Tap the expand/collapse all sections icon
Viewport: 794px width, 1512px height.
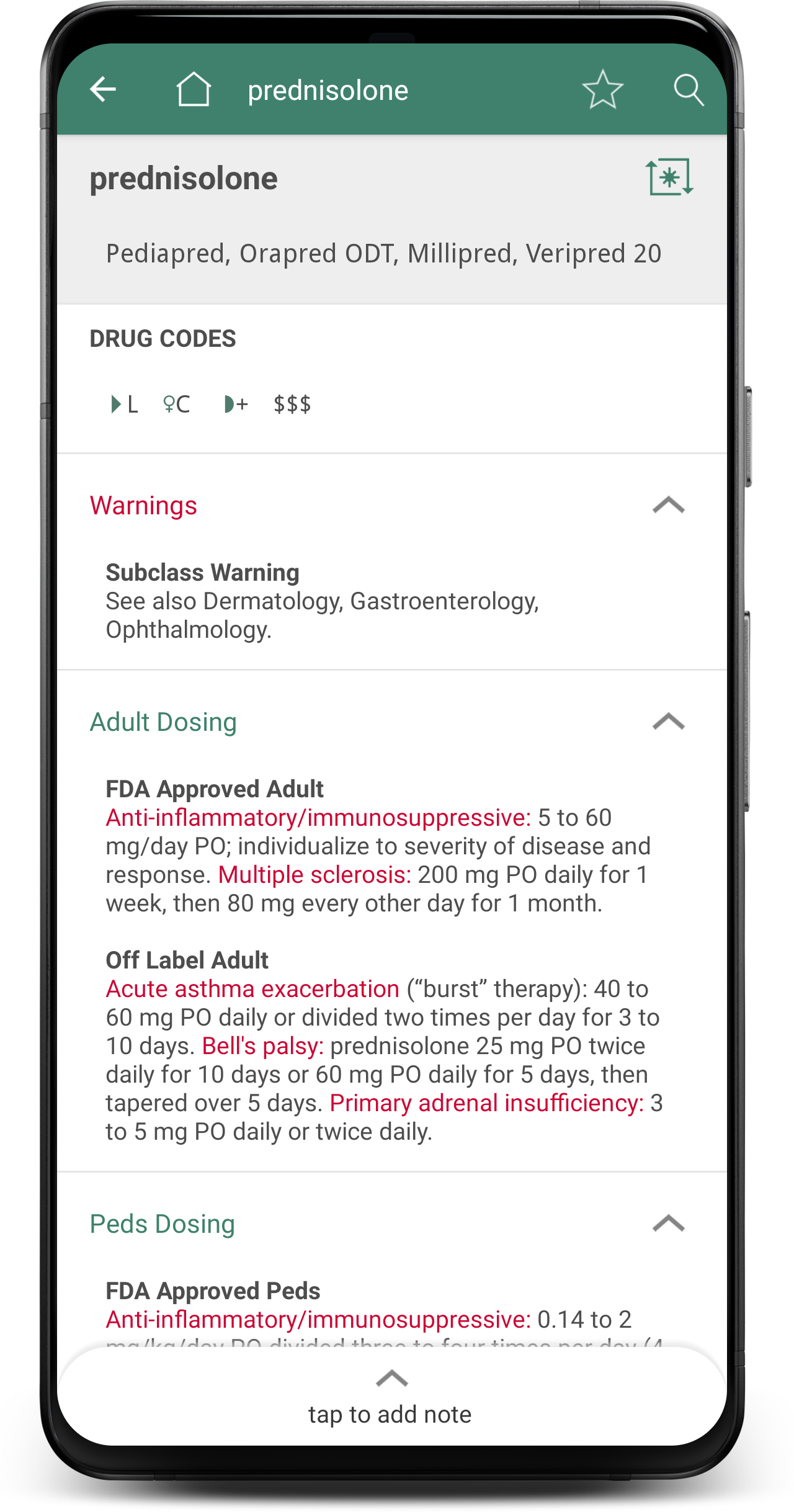click(x=669, y=177)
